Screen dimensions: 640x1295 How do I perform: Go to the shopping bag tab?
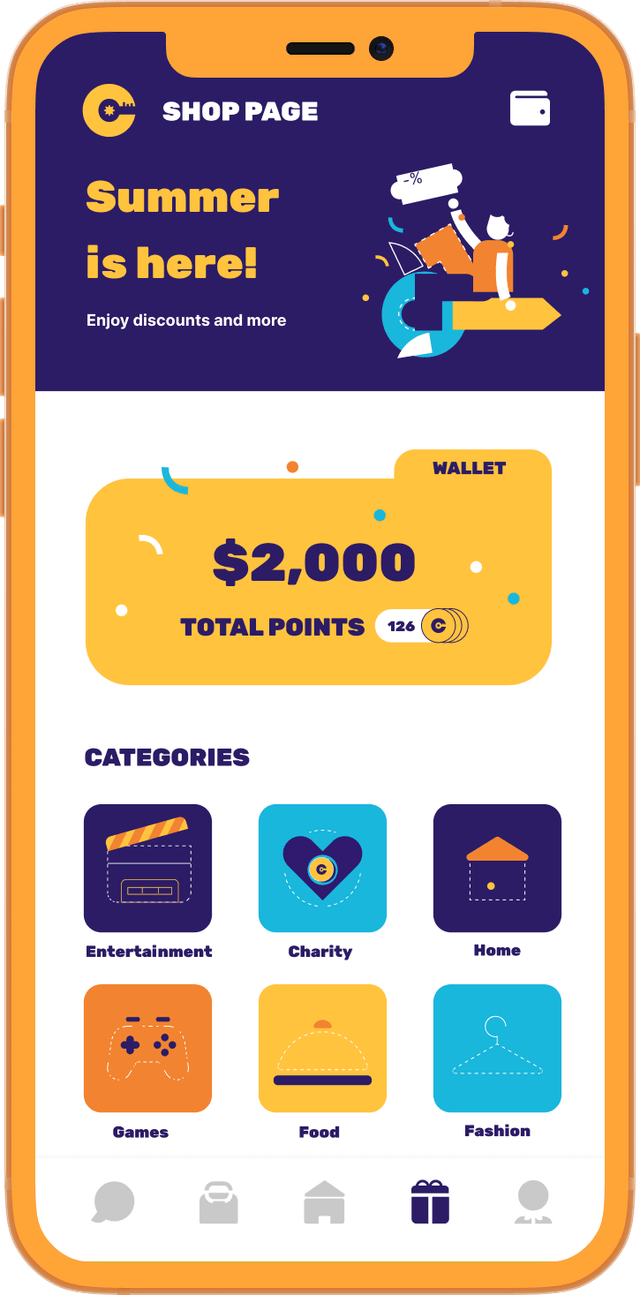tap(218, 1201)
